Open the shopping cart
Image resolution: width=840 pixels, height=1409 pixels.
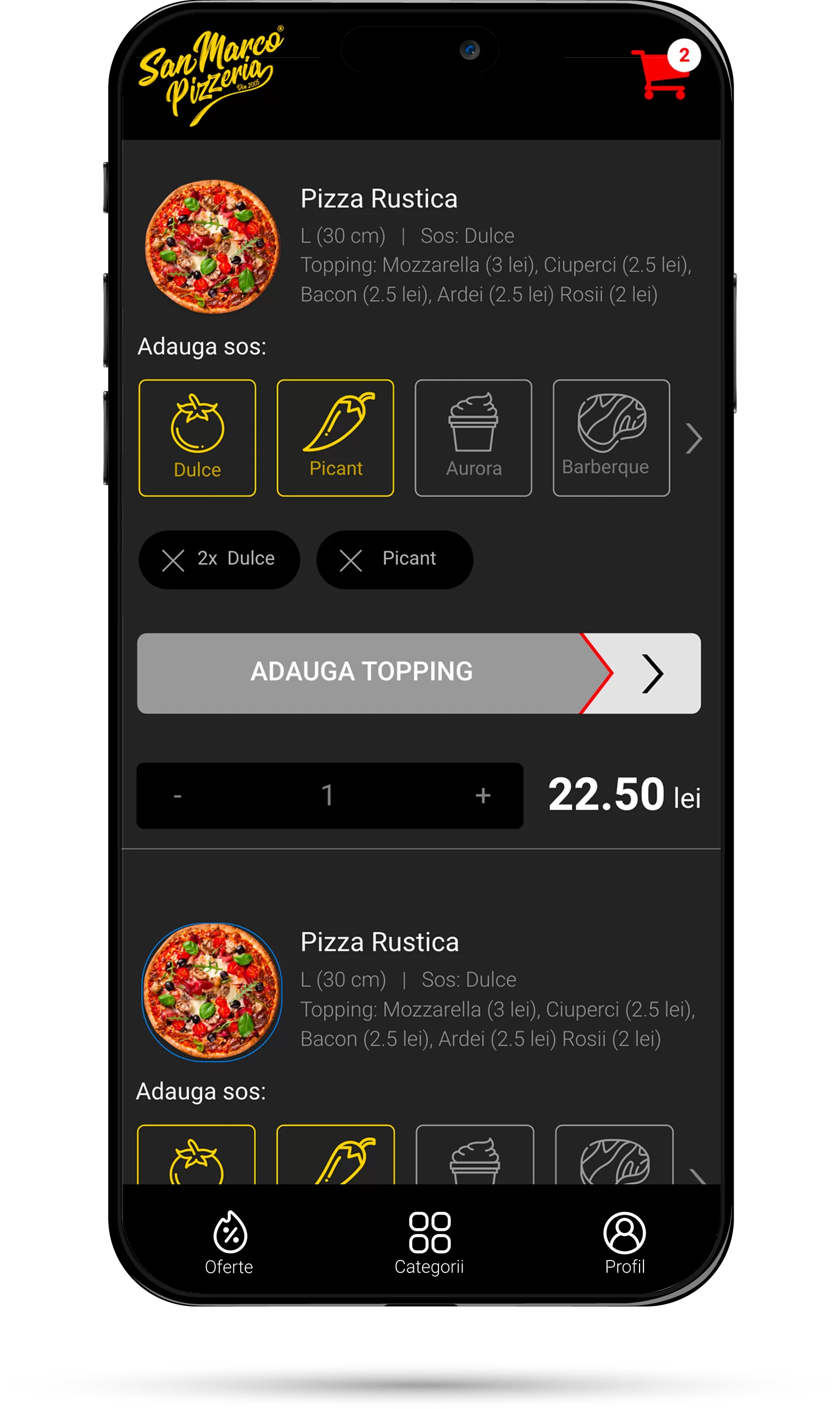click(662, 73)
